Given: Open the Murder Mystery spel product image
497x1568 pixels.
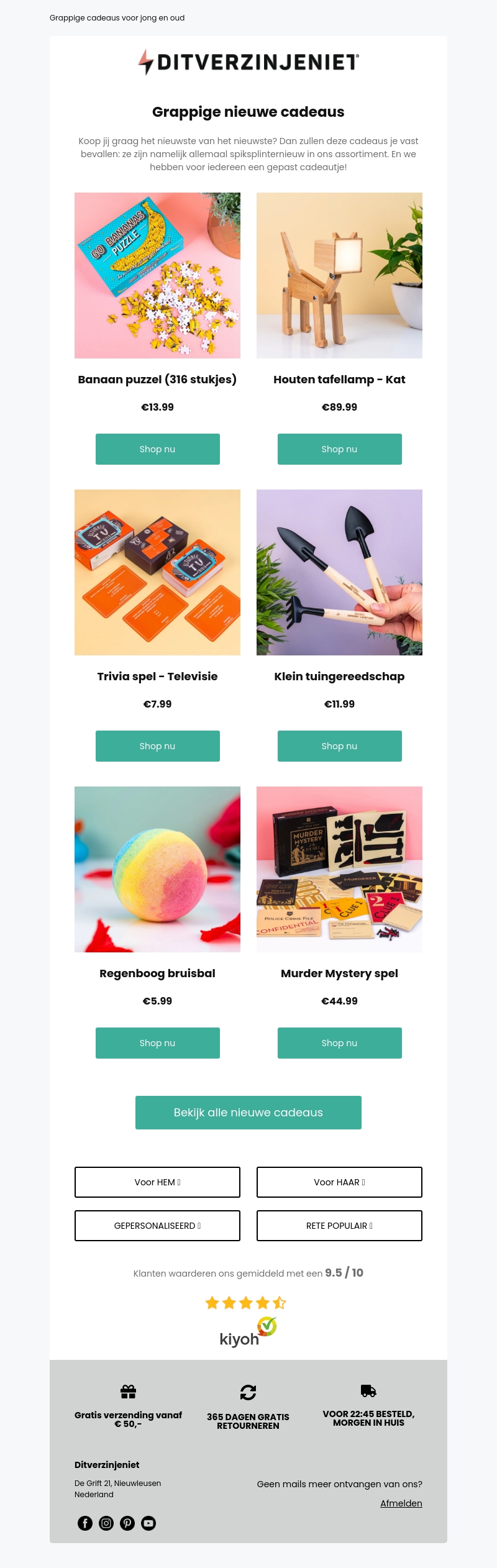Looking at the screenshot, I should [x=339, y=869].
